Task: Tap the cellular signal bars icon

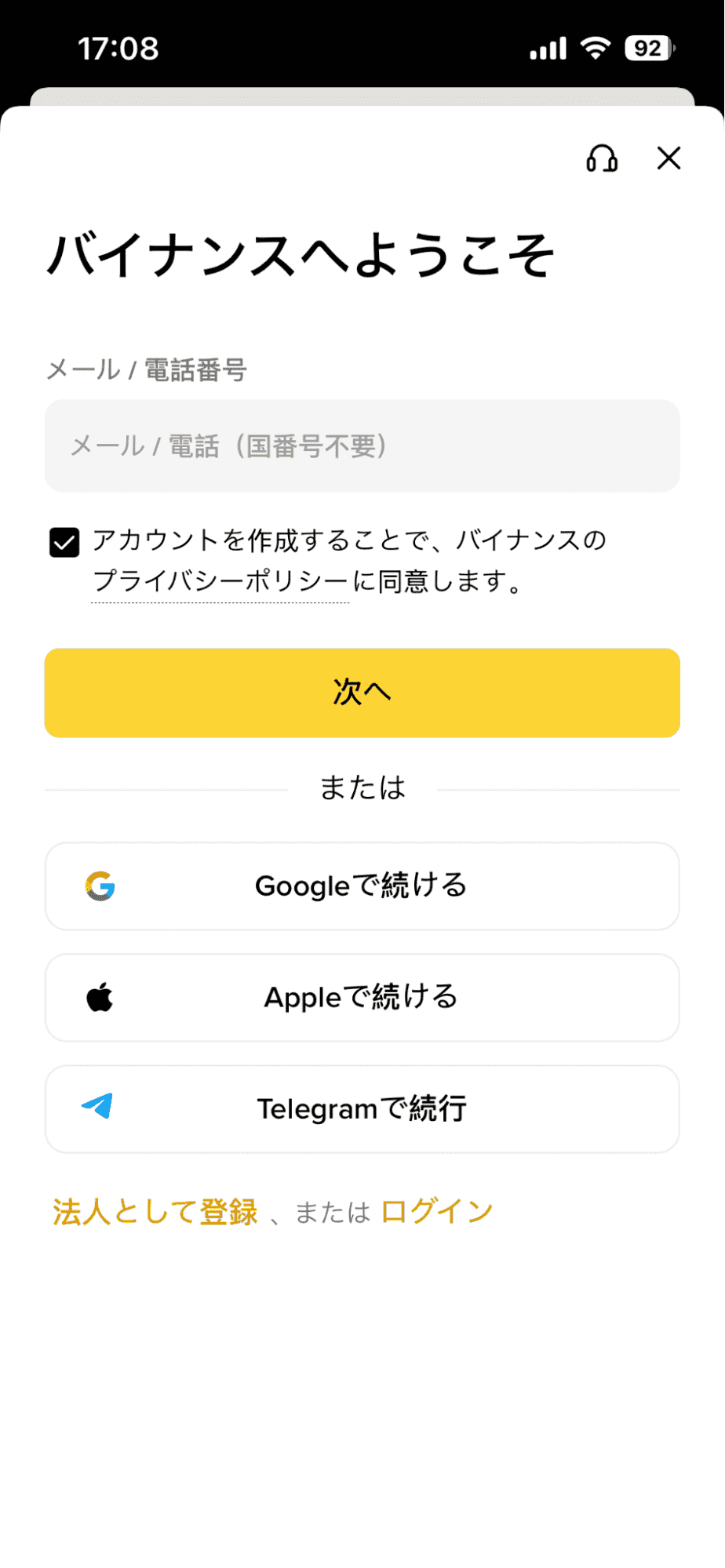Action: (x=549, y=48)
